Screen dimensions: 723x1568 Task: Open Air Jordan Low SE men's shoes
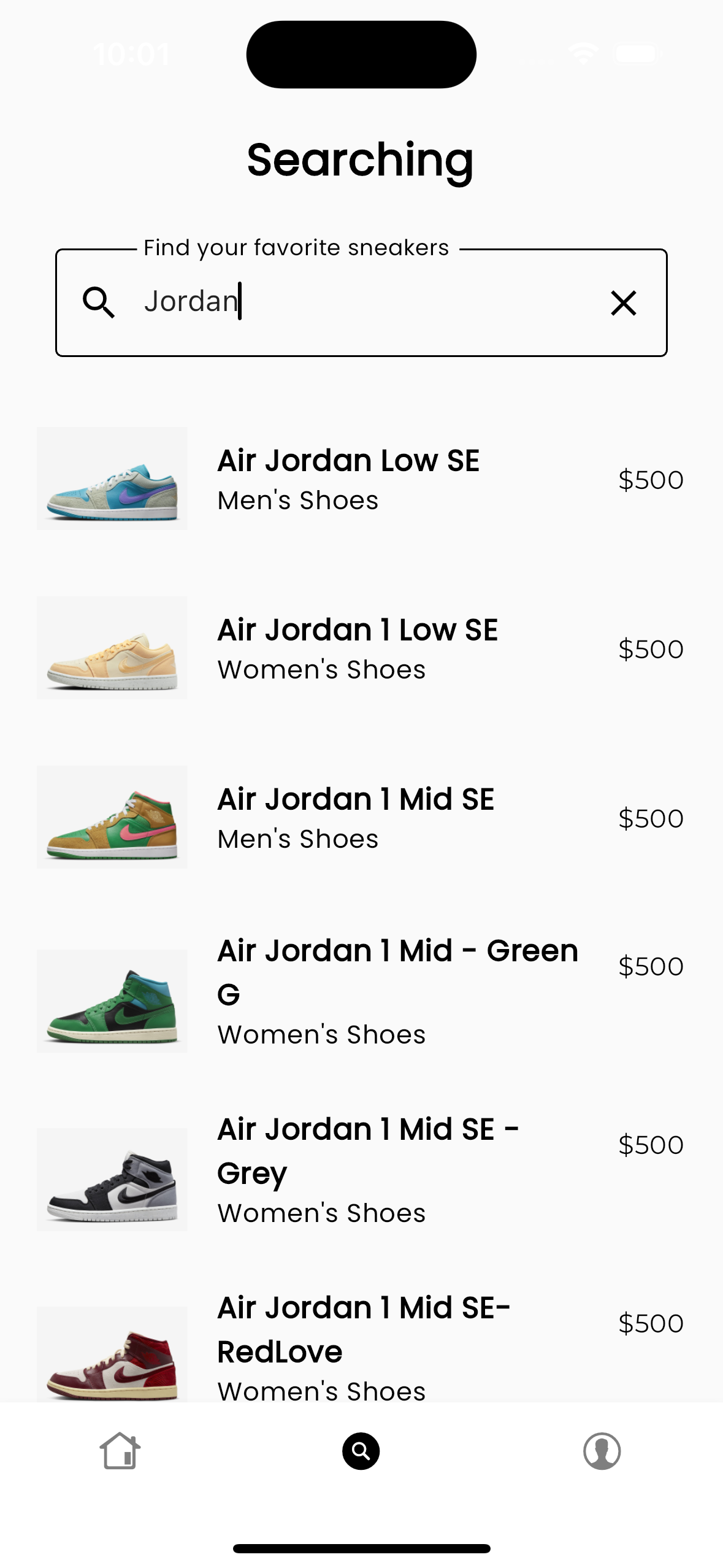(361, 478)
